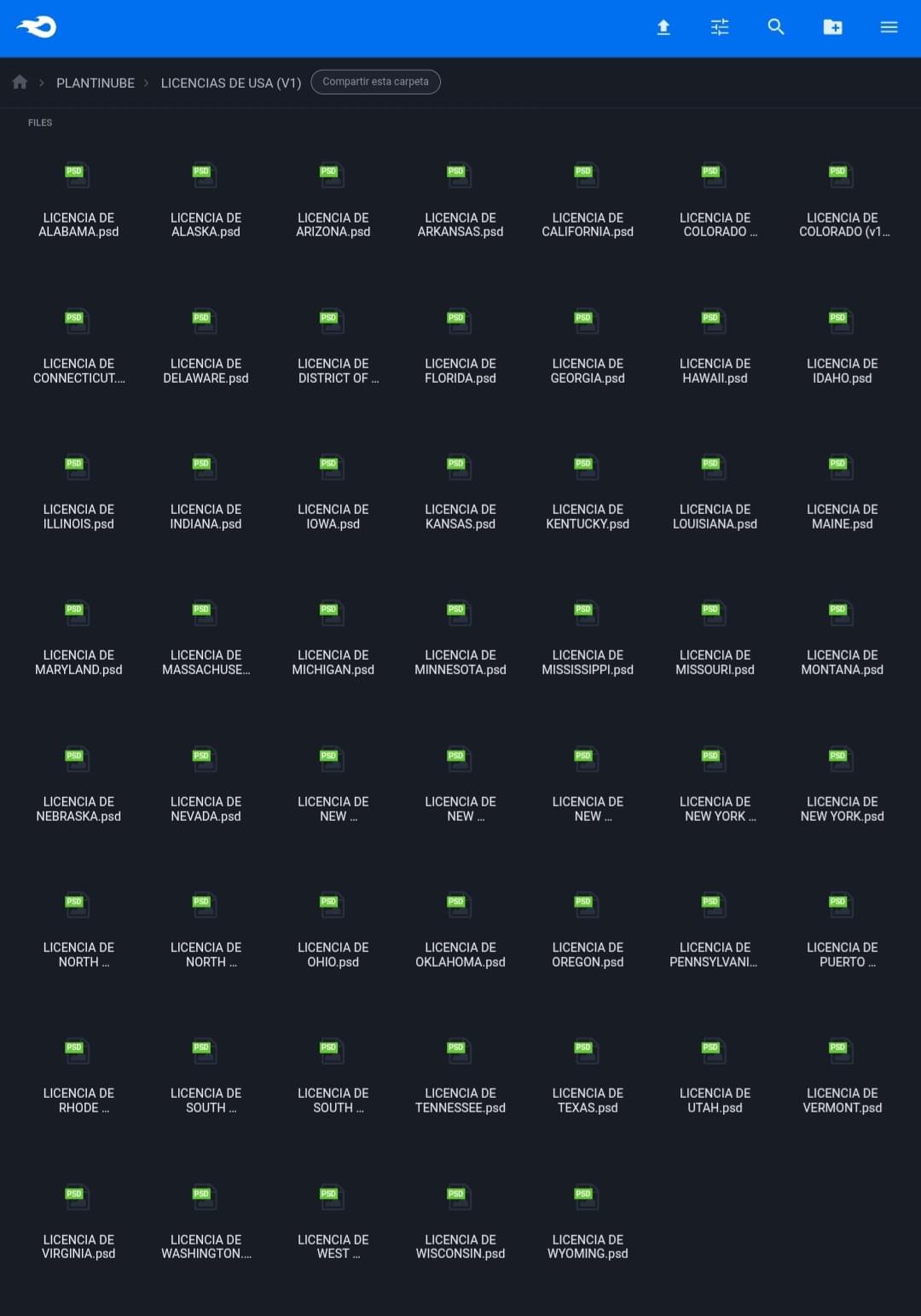This screenshot has height=1316, width=921.
Task: Navigate to PLANTINUBE in the breadcrumb
Action: point(96,83)
